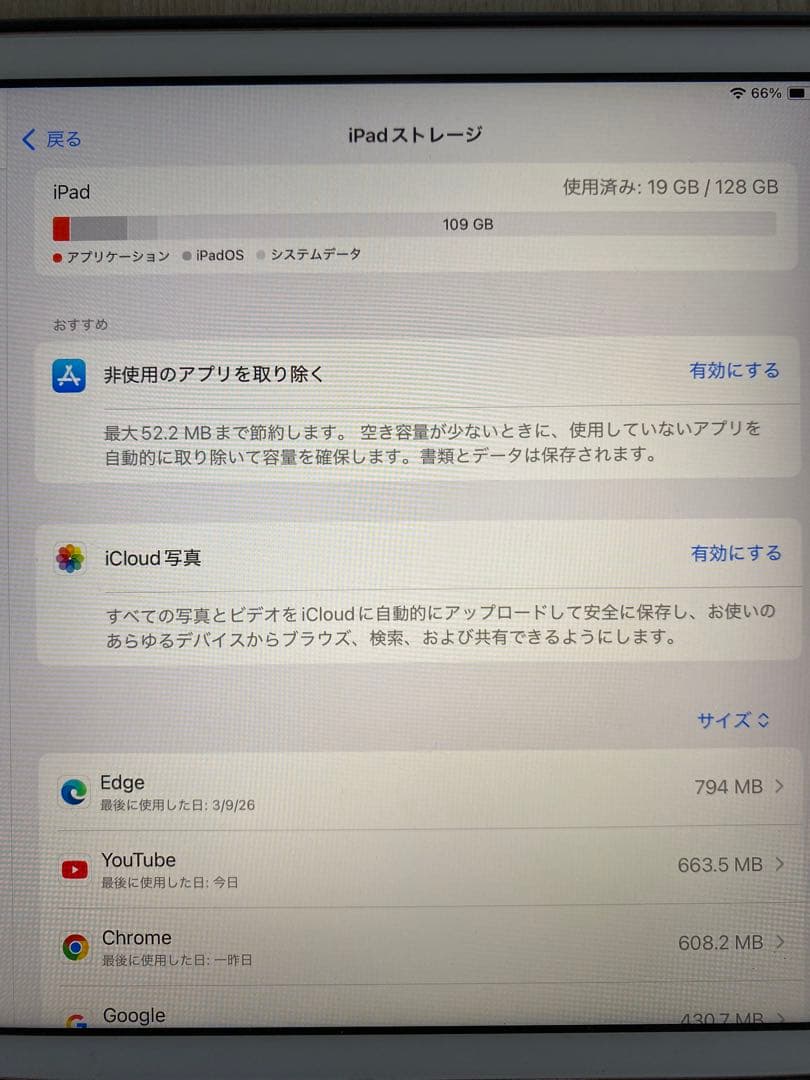Enable iCloud写真 via 有効にする
810x1080 pixels.
point(737,553)
